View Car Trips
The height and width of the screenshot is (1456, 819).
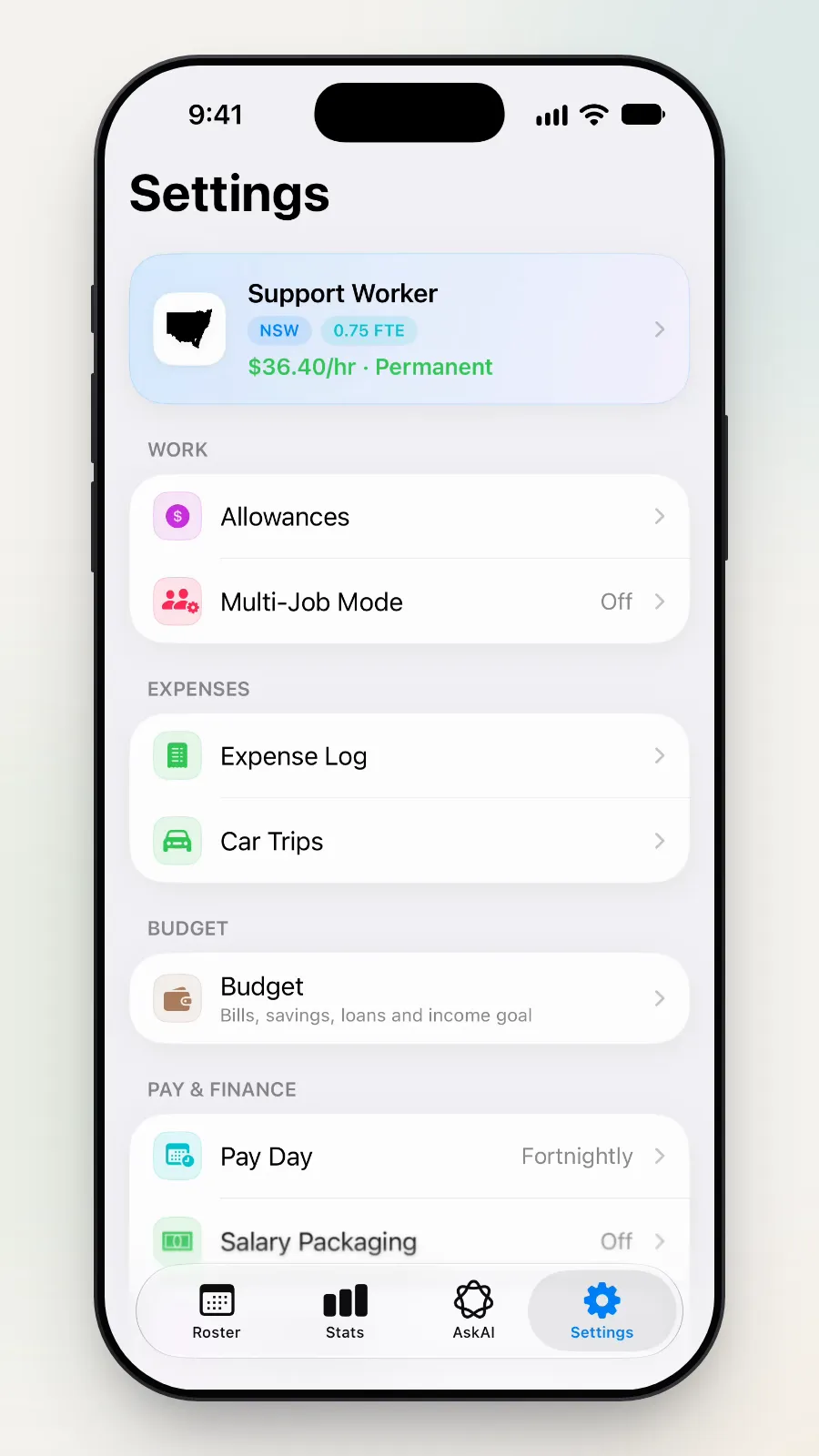[x=409, y=841]
